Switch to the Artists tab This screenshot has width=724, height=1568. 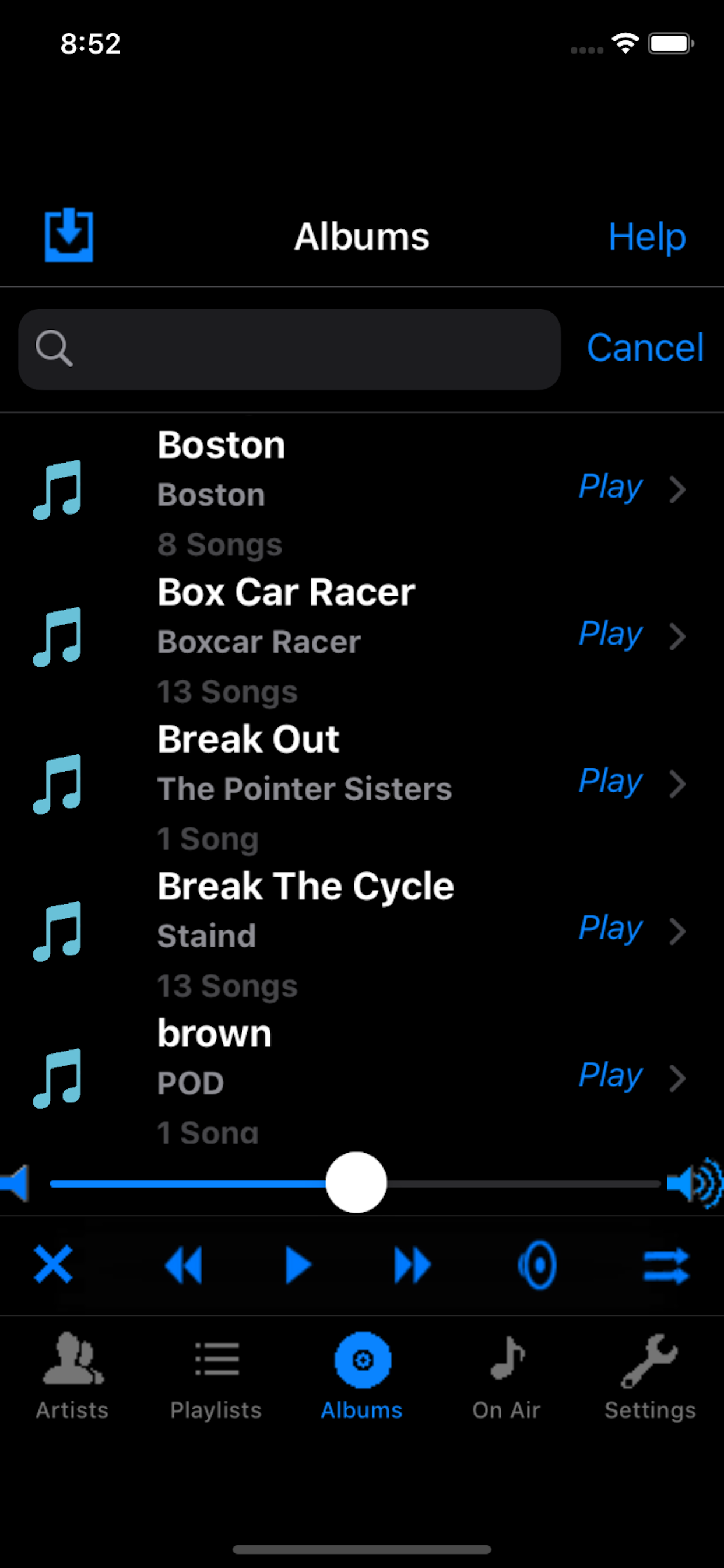pos(72,1375)
